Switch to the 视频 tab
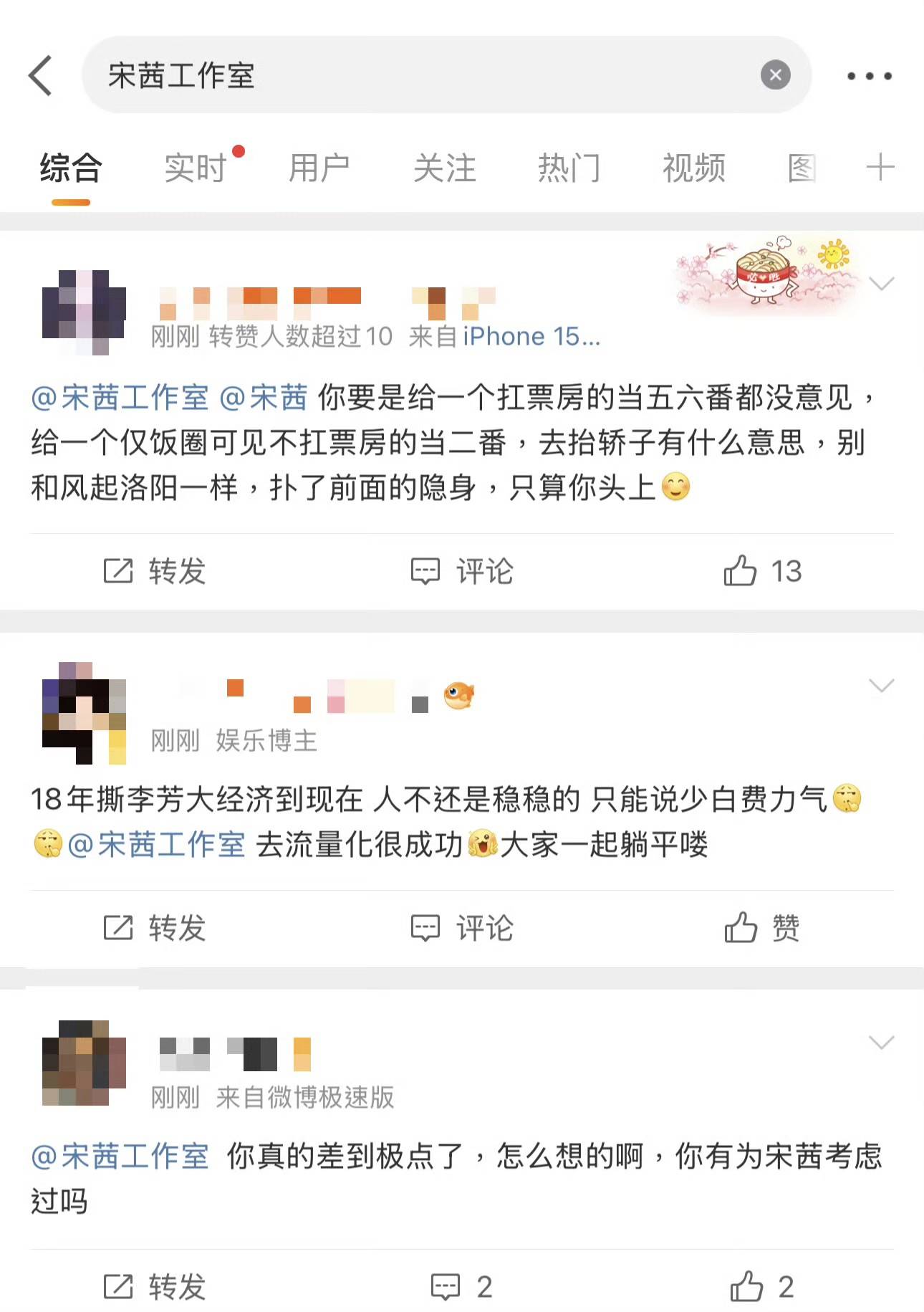 [693, 168]
